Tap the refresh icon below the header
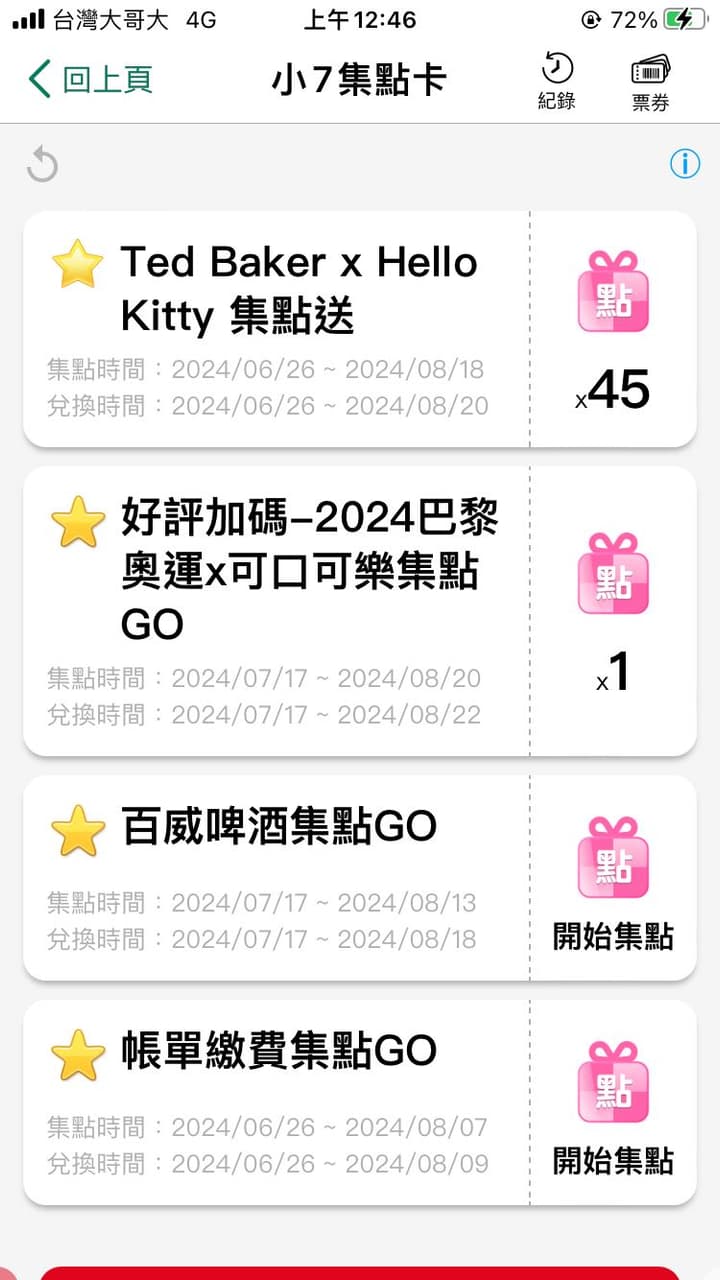The width and height of the screenshot is (720, 1280). click(41, 164)
